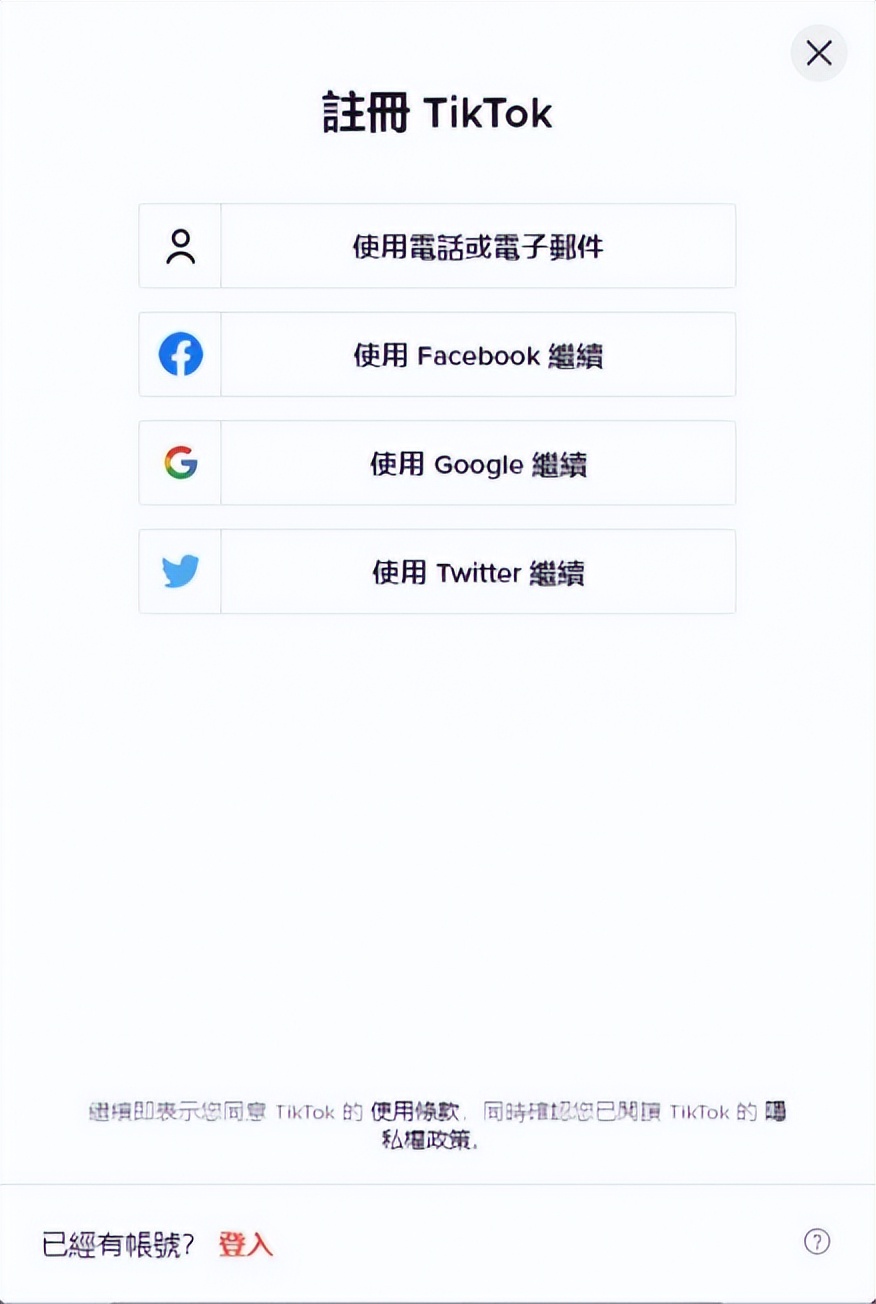Click the red 登入 login link

pyautogui.click(x=245, y=1245)
